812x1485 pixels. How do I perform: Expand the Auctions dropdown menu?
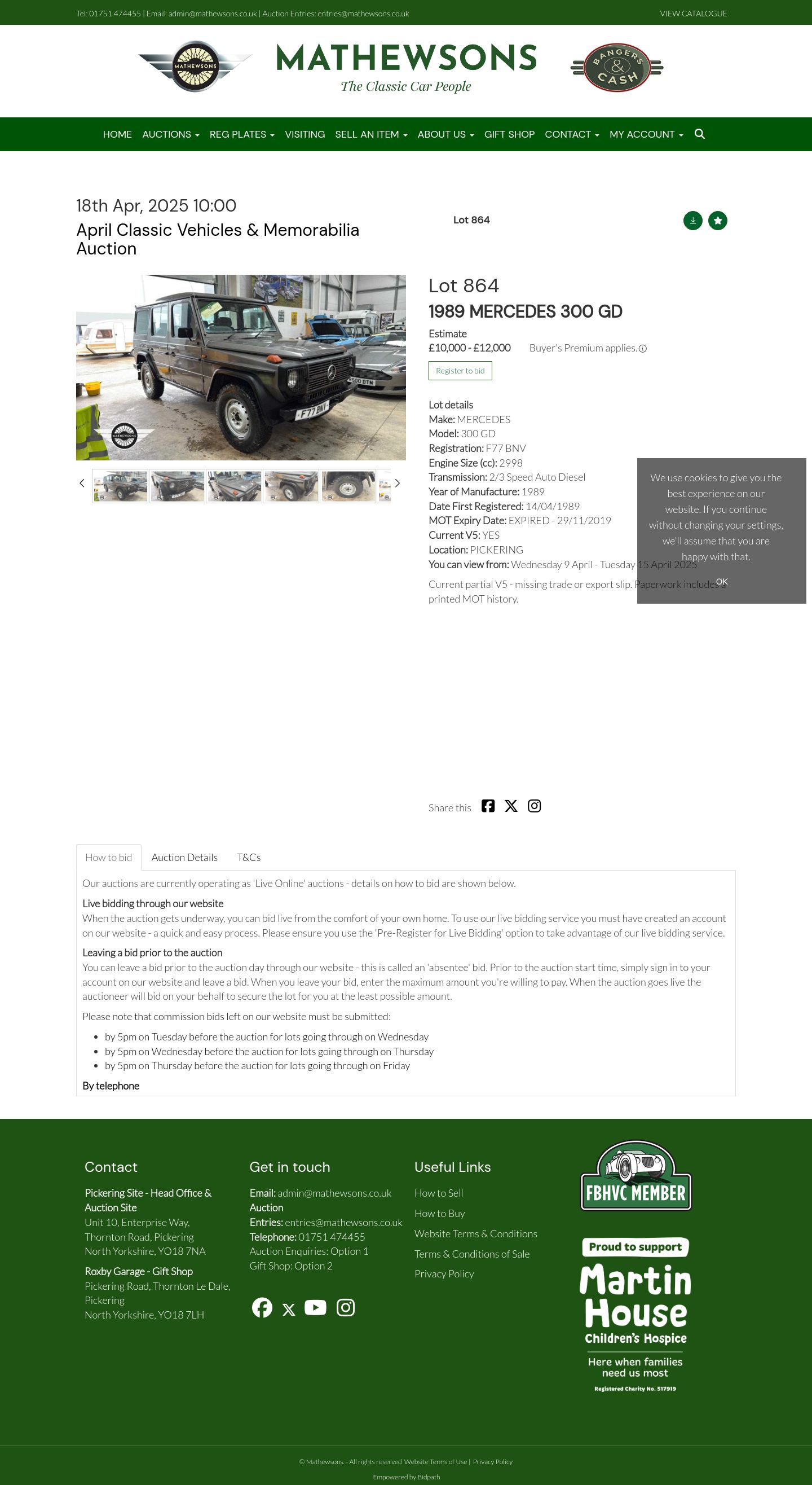click(171, 134)
